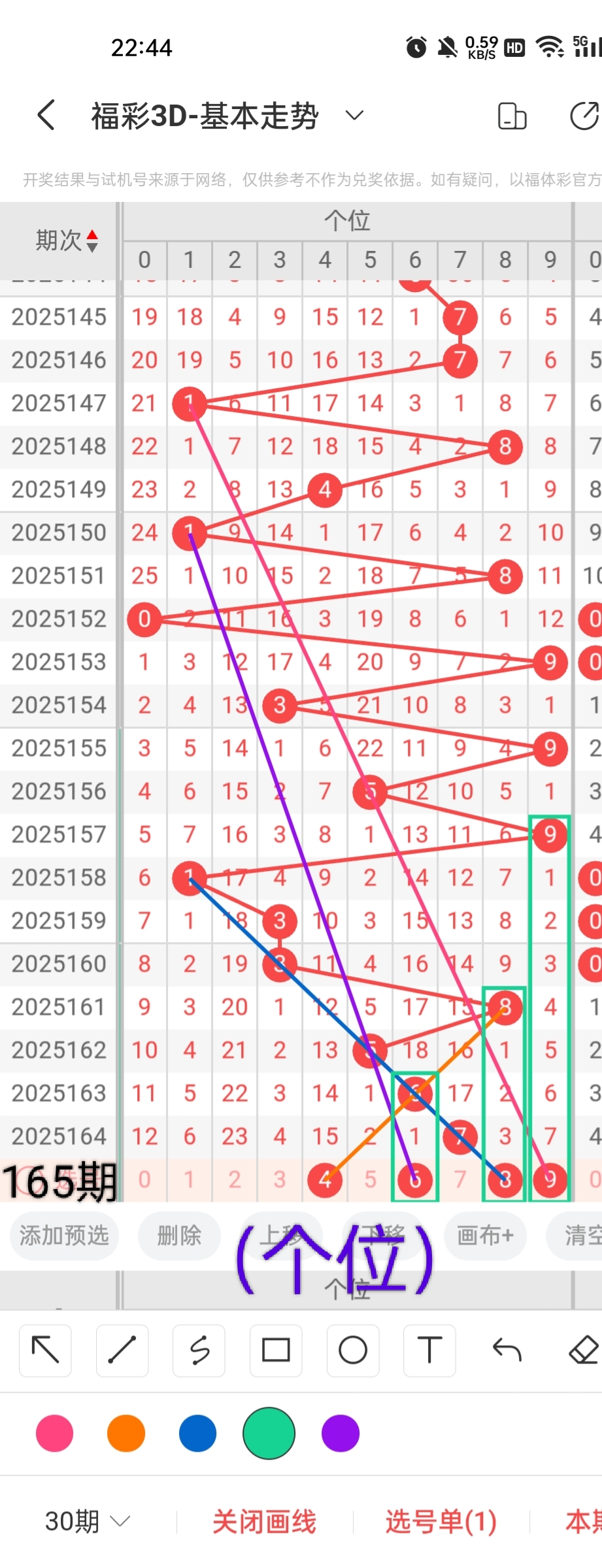Expand the 福彩3D-基本走势 title dropdown

[354, 116]
